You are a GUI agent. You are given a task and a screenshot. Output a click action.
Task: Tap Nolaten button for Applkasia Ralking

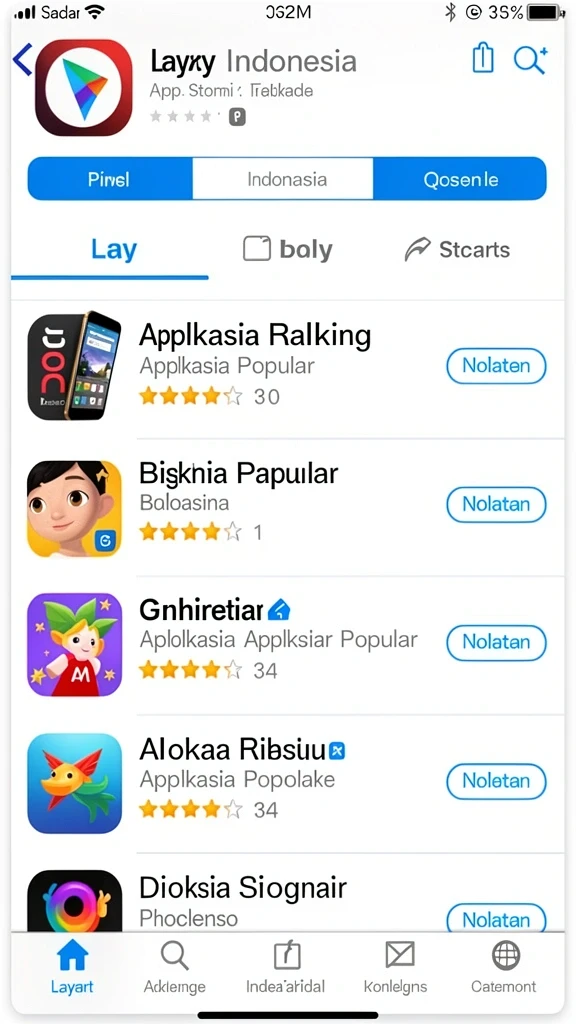coord(496,366)
